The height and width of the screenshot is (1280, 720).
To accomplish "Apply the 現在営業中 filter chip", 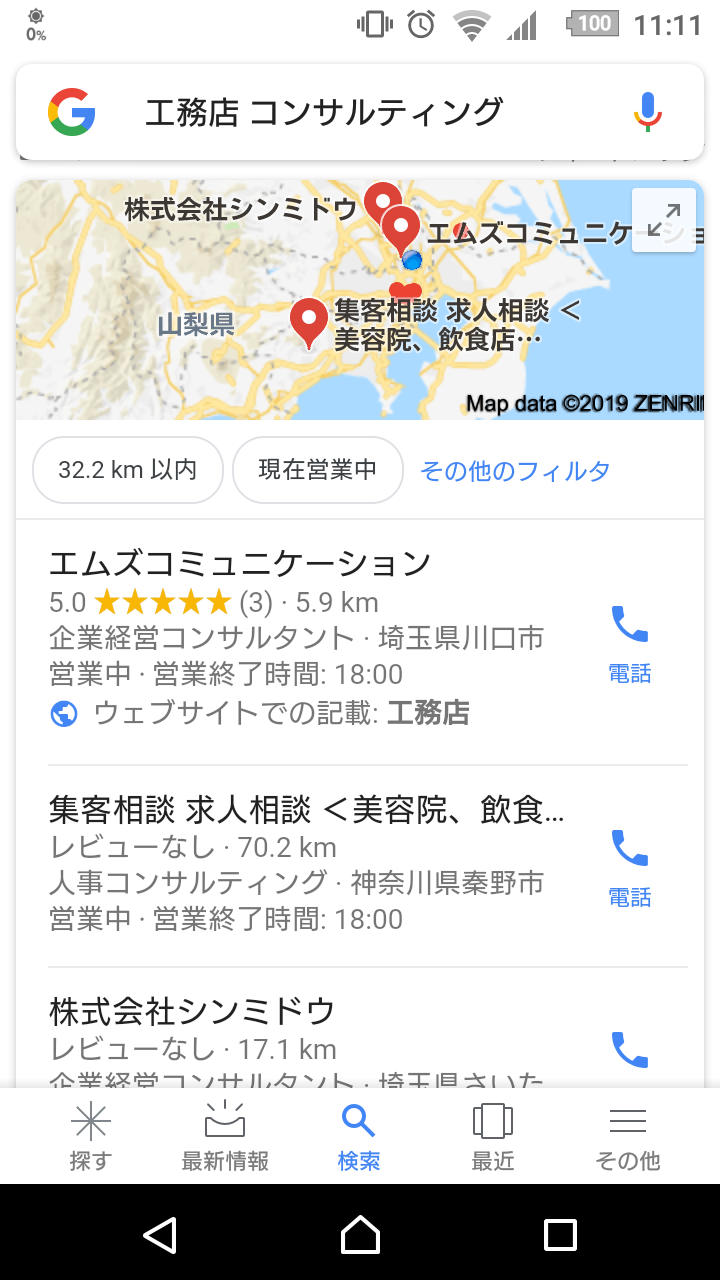I will coord(318,470).
